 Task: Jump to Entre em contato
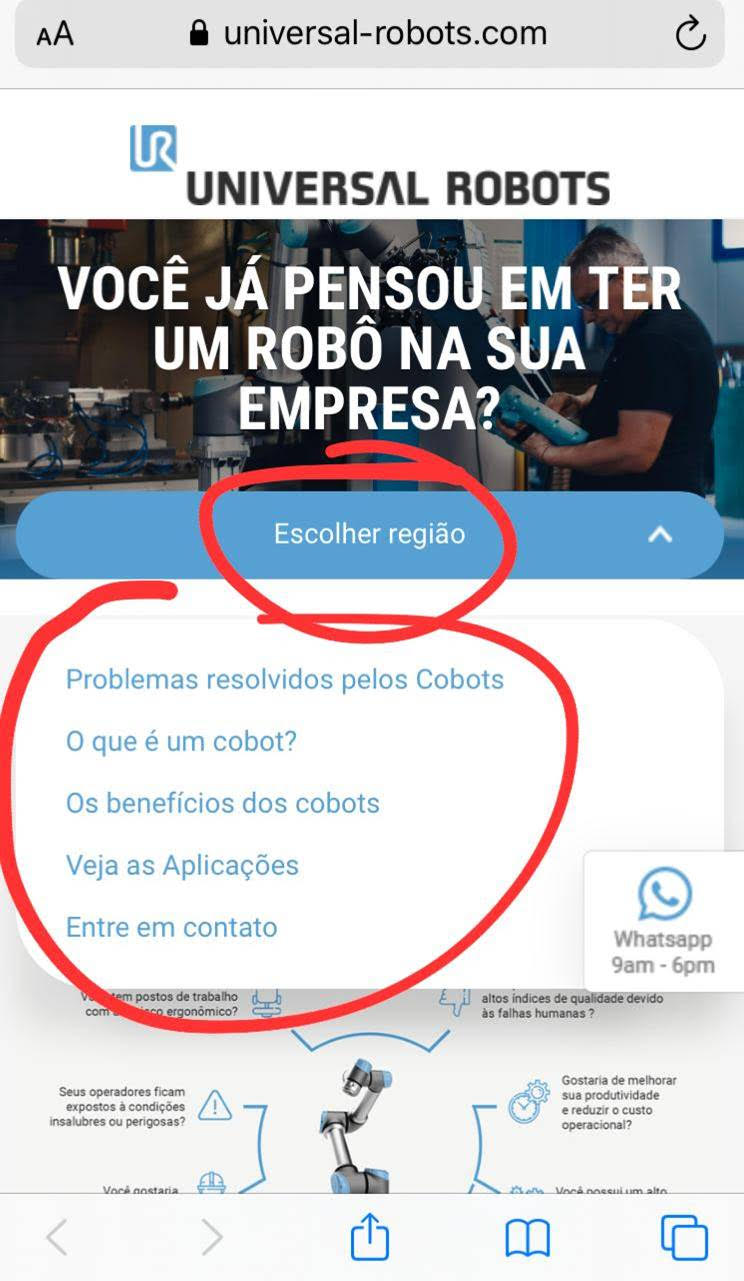[171, 928]
